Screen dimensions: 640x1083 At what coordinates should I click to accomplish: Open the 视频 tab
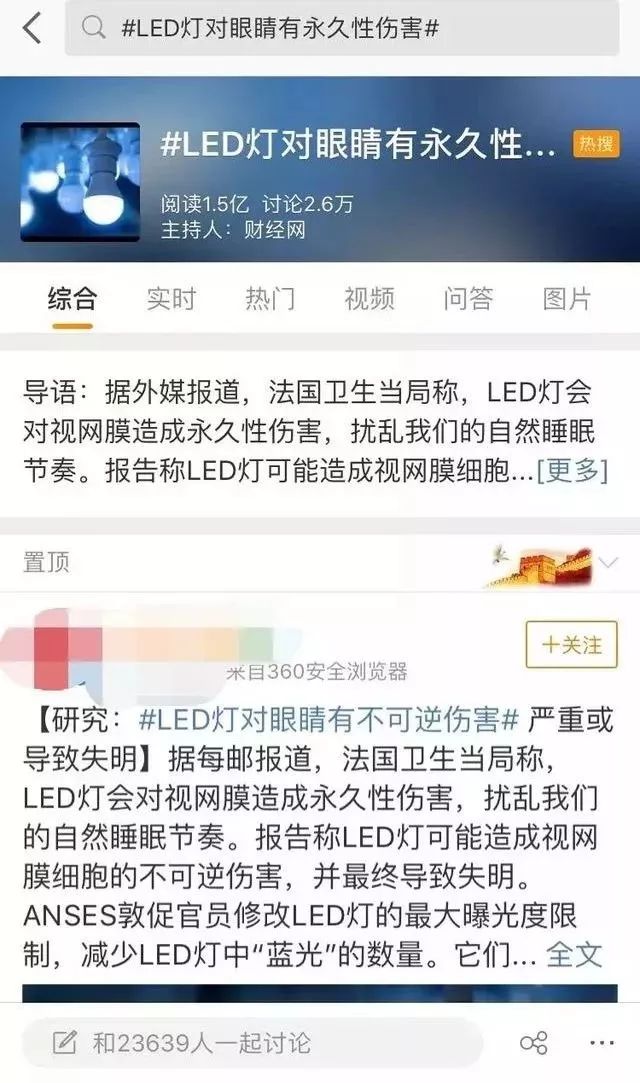(369, 298)
